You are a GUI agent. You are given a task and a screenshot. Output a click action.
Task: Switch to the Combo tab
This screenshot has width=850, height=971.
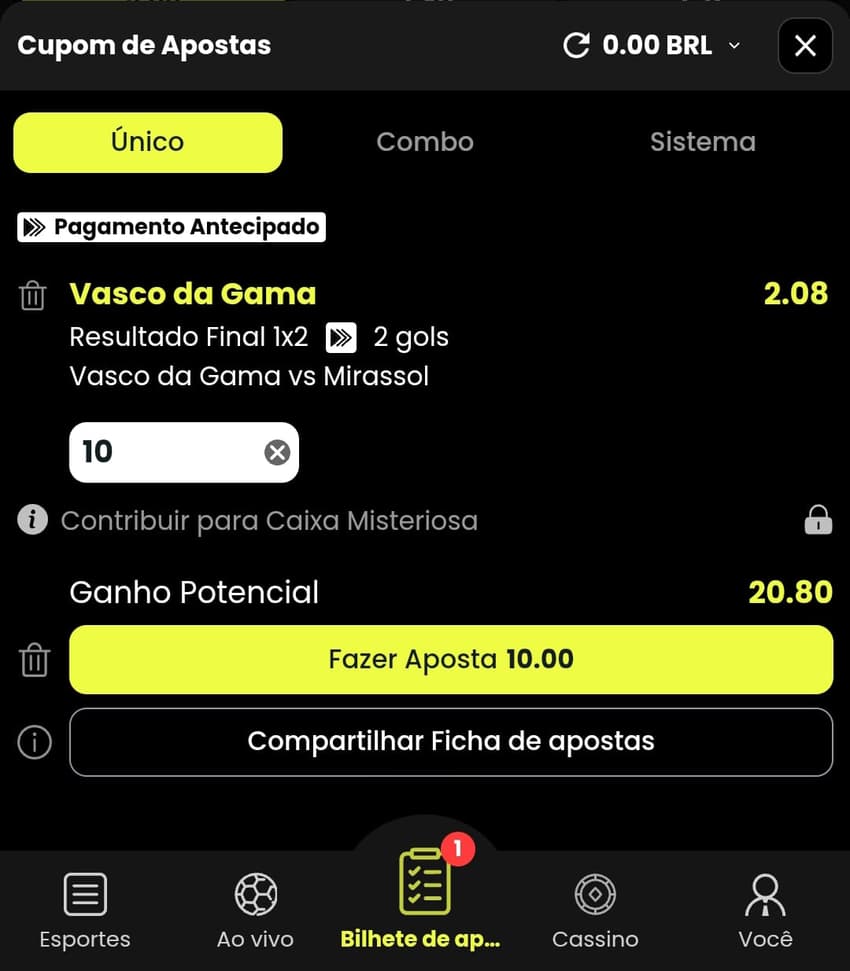(x=424, y=142)
